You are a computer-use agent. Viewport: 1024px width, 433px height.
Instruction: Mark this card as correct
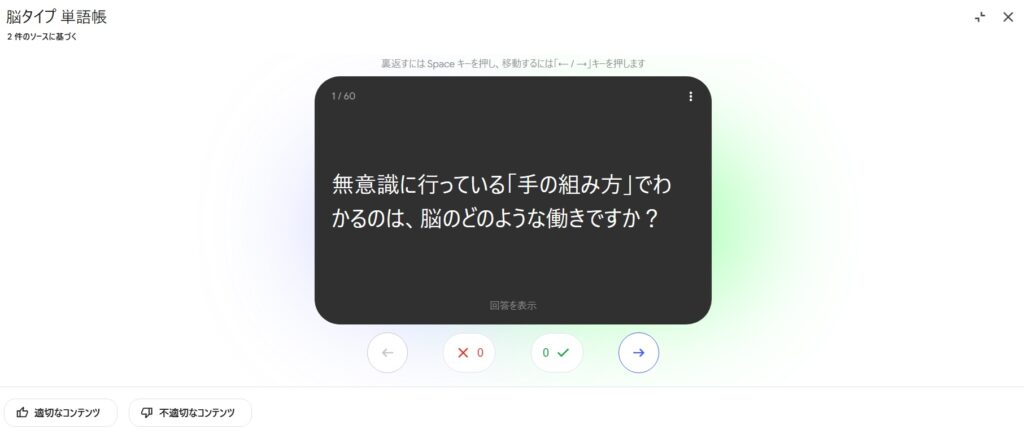[x=556, y=353]
